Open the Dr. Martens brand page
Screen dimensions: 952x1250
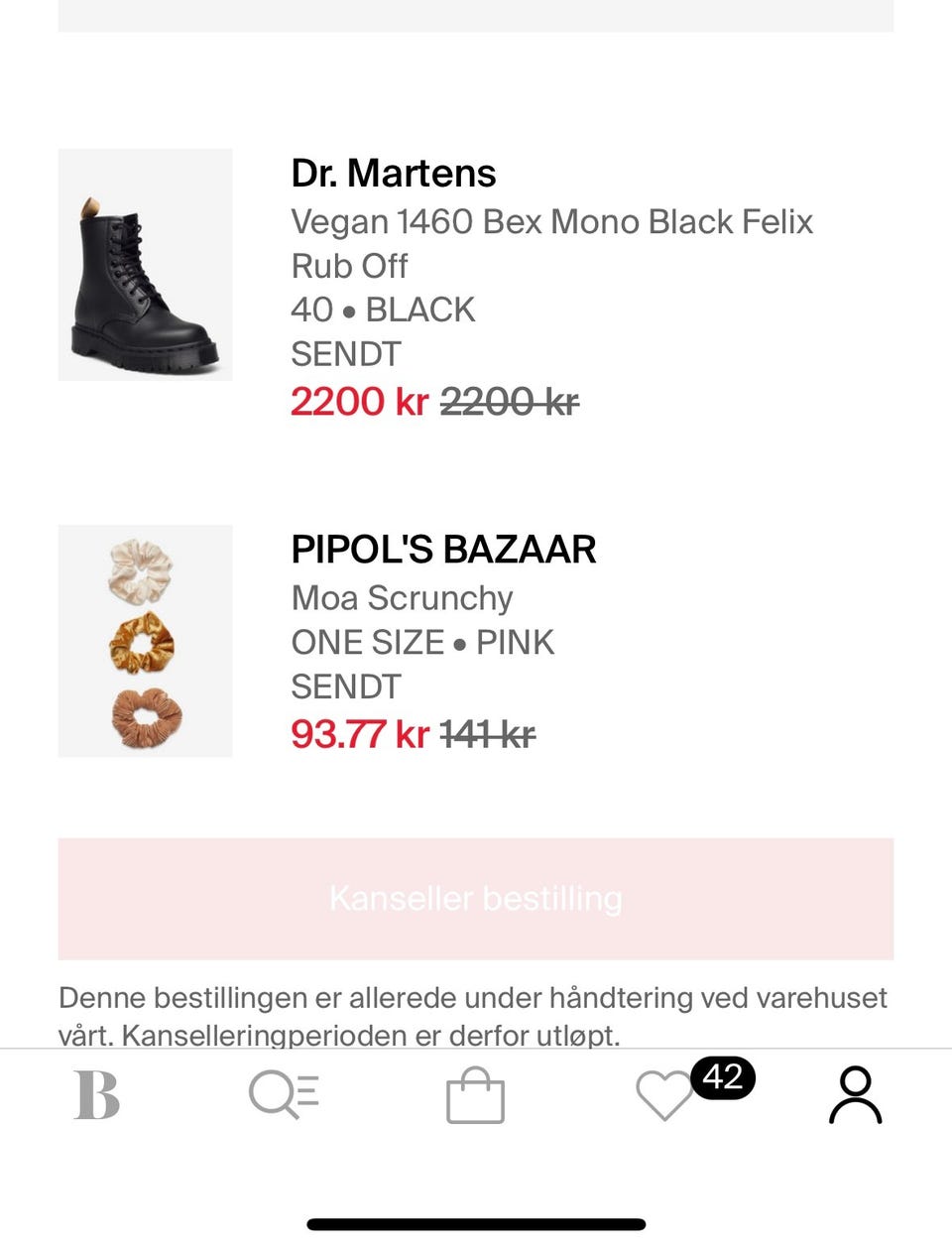click(394, 173)
